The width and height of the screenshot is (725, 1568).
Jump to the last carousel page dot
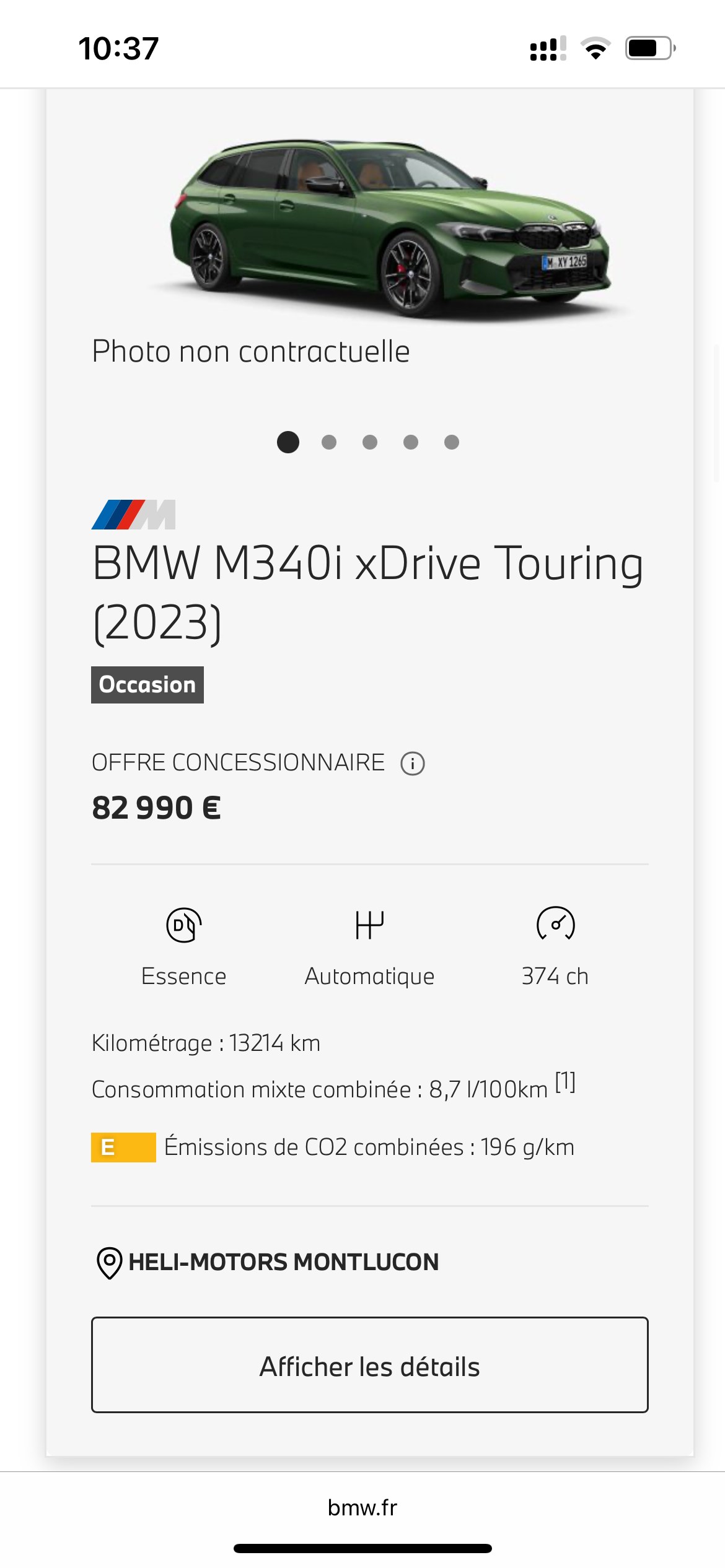click(x=452, y=442)
